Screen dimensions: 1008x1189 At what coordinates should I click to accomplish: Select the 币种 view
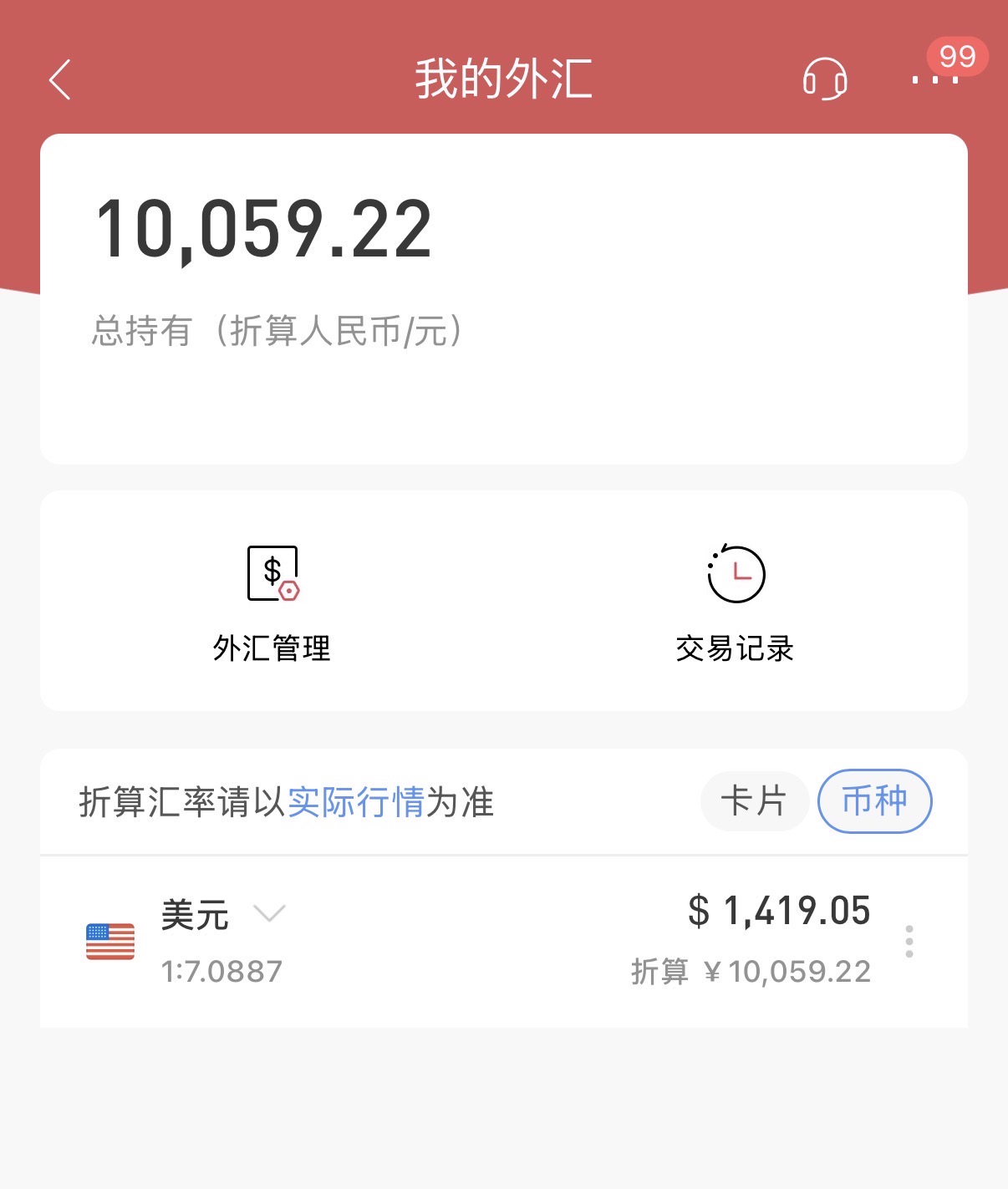874,801
